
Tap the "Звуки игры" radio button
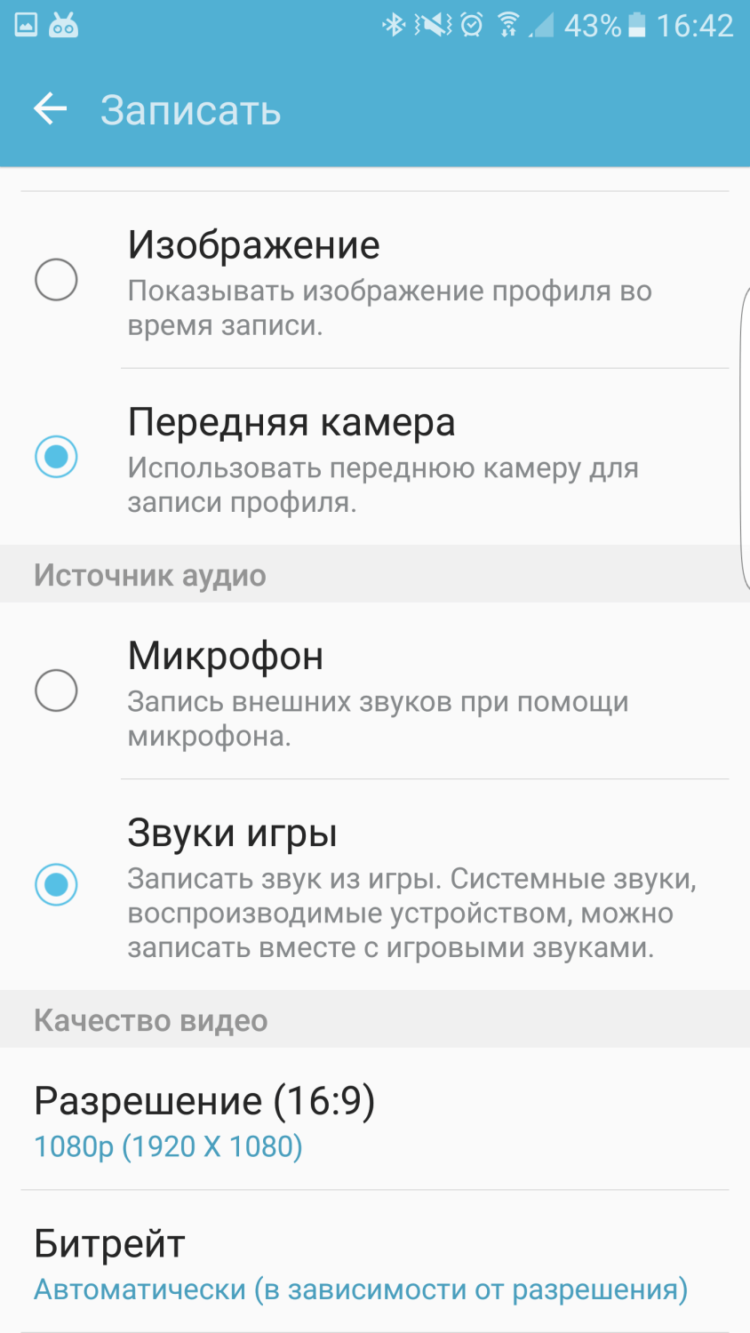[56, 885]
